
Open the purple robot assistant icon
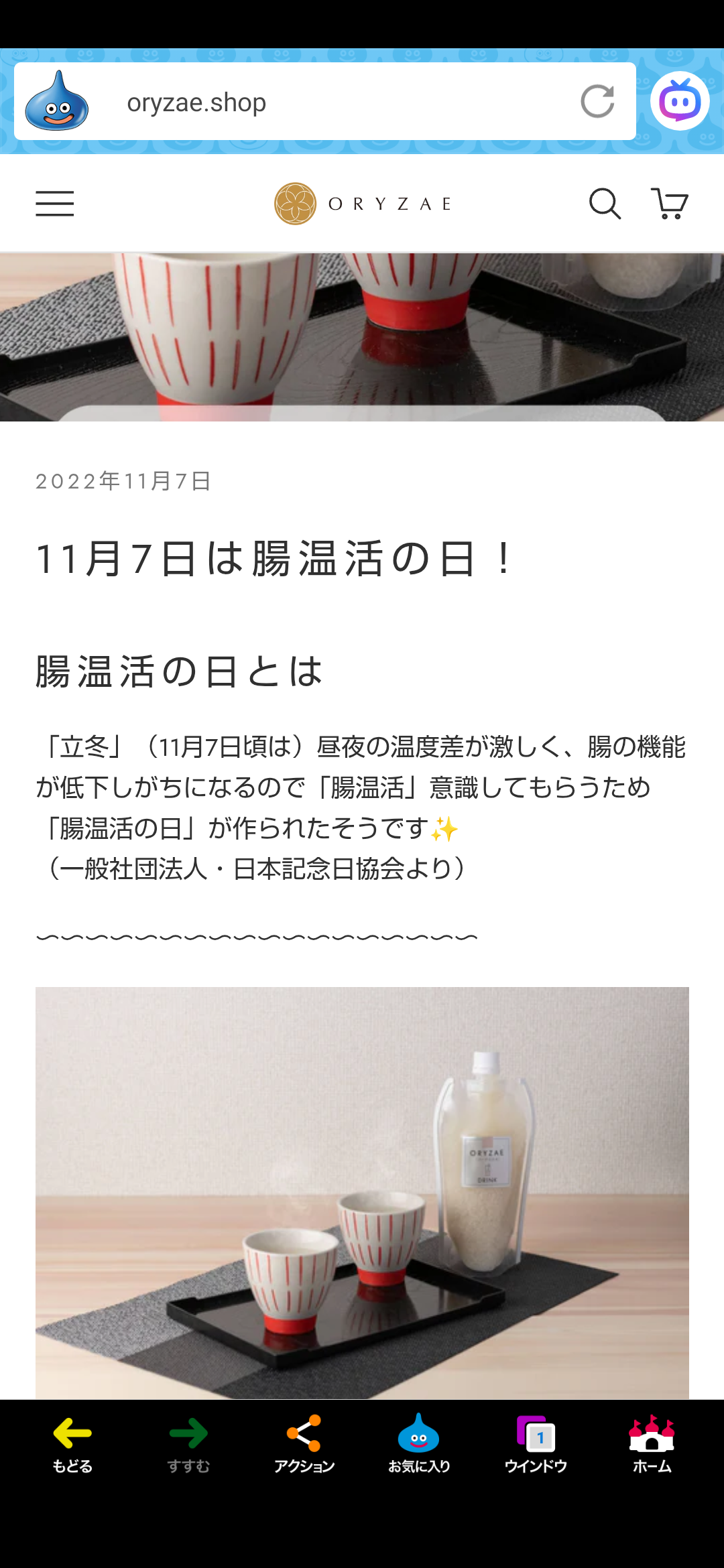coord(679,101)
